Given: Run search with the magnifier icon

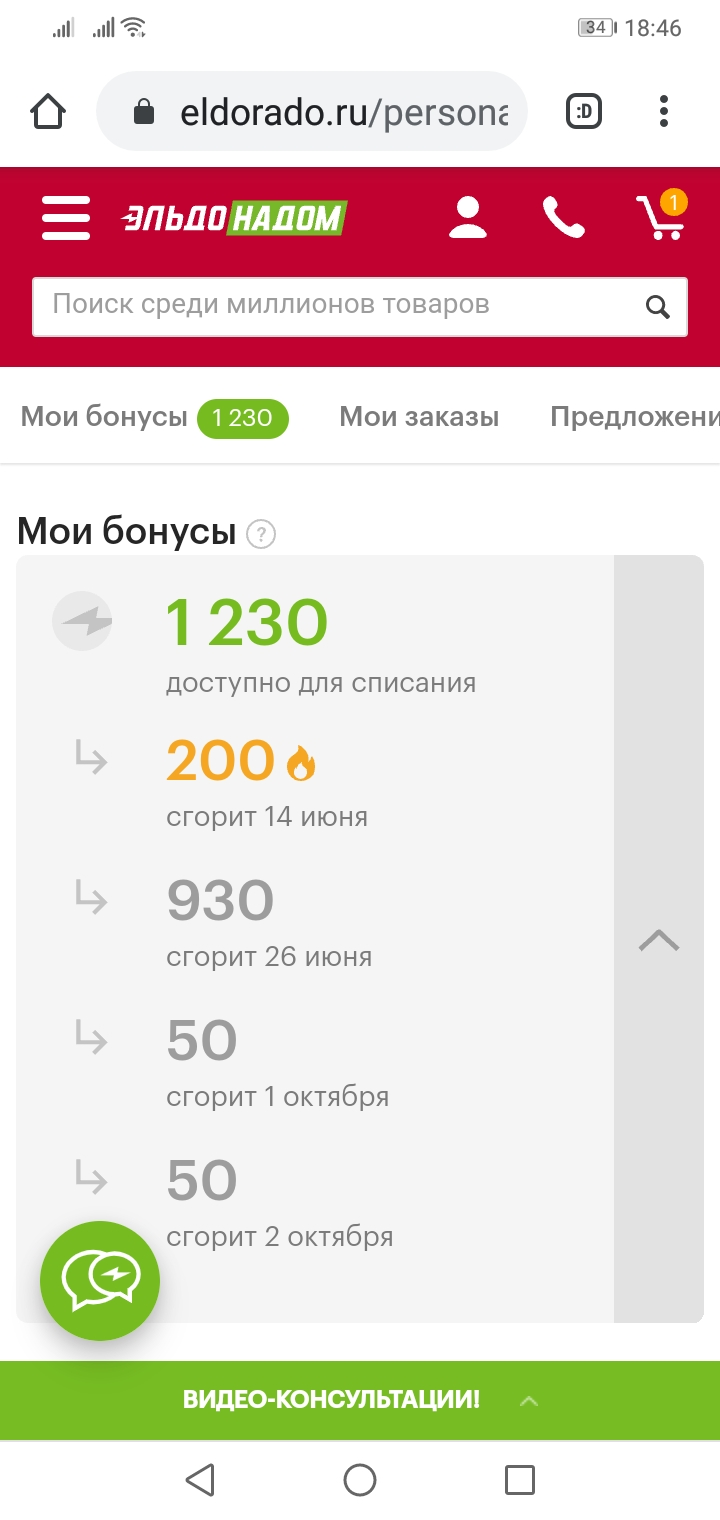Looking at the screenshot, I should click(657, 307).
